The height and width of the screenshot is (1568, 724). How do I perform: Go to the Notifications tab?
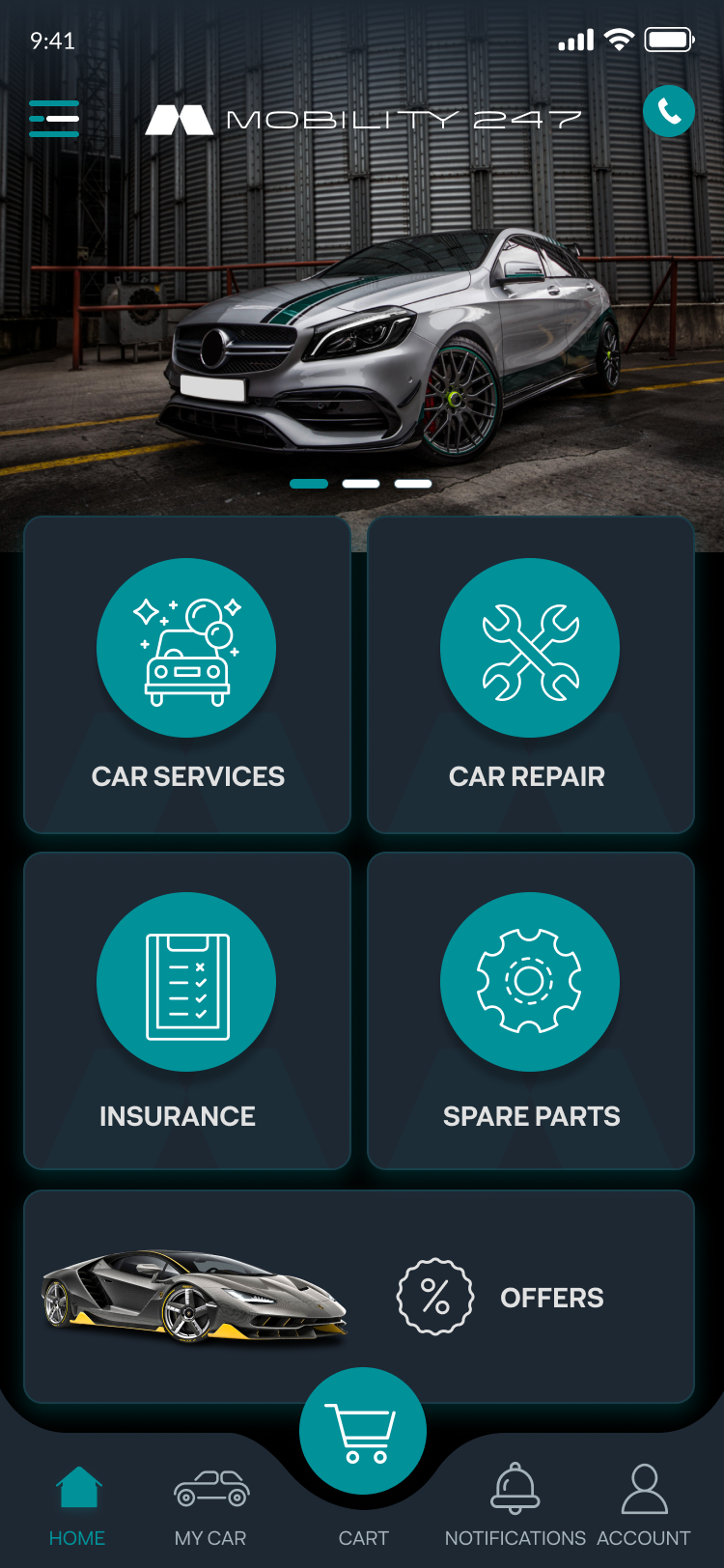point(515,1504)
